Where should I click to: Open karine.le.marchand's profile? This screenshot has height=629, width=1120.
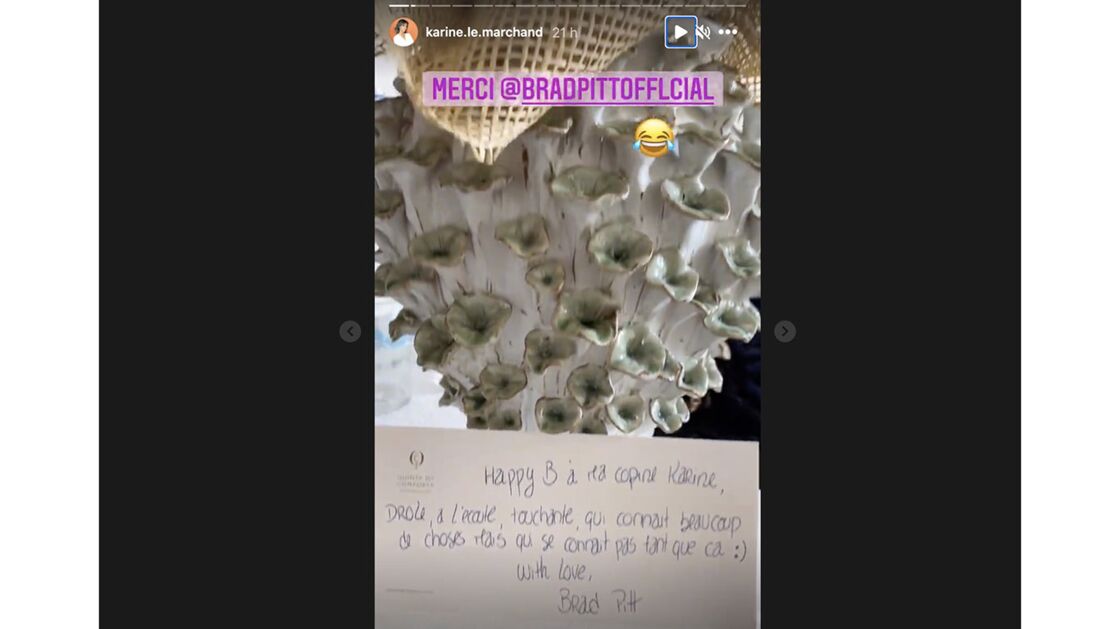tap(484, 32)
